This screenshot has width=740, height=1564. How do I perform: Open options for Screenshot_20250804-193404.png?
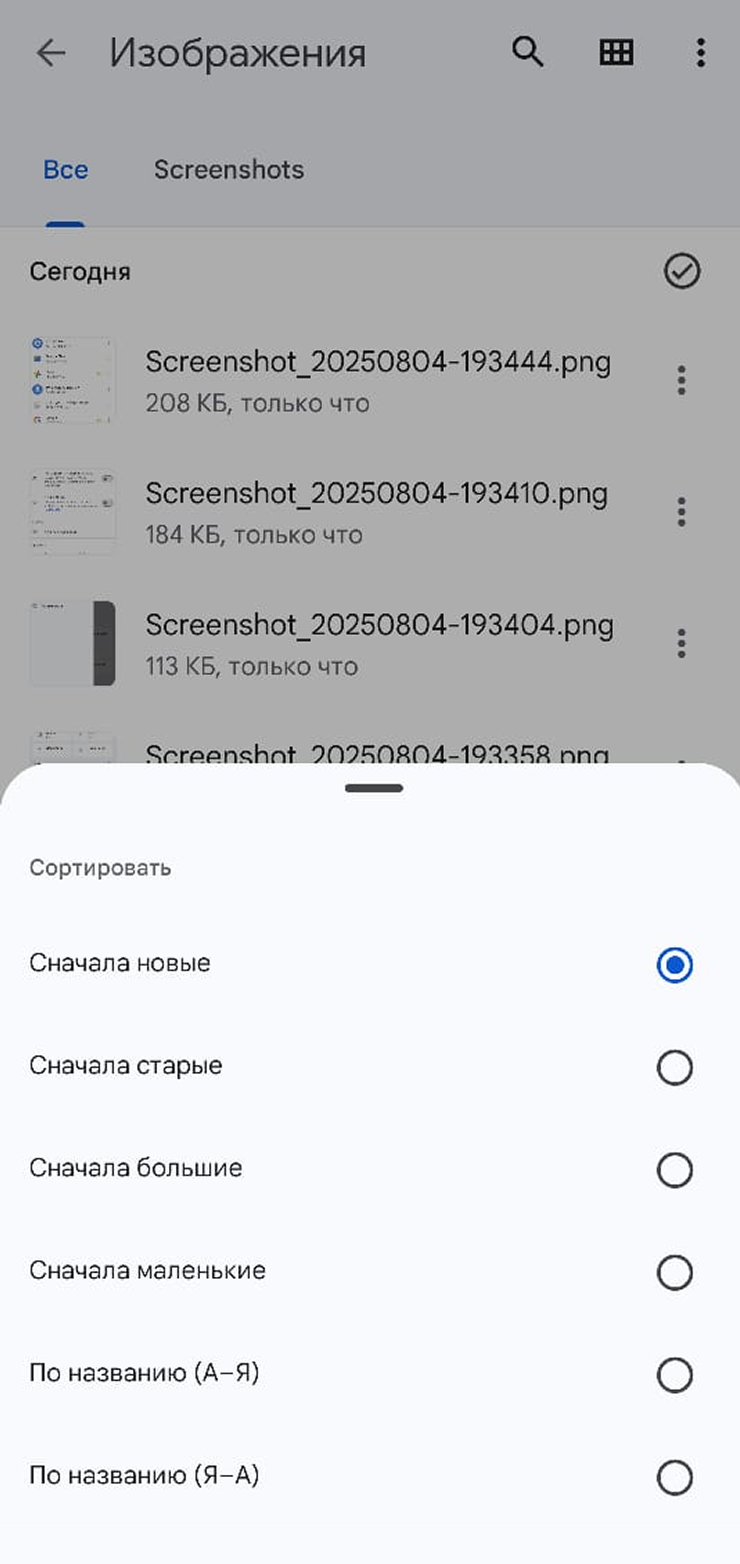pos(681,643)
